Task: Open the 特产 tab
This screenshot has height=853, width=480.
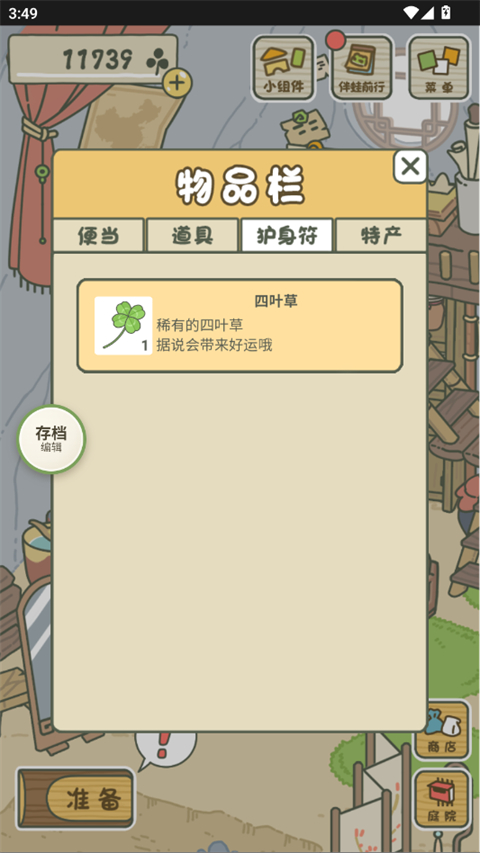Action: click(x=381, y=236)
